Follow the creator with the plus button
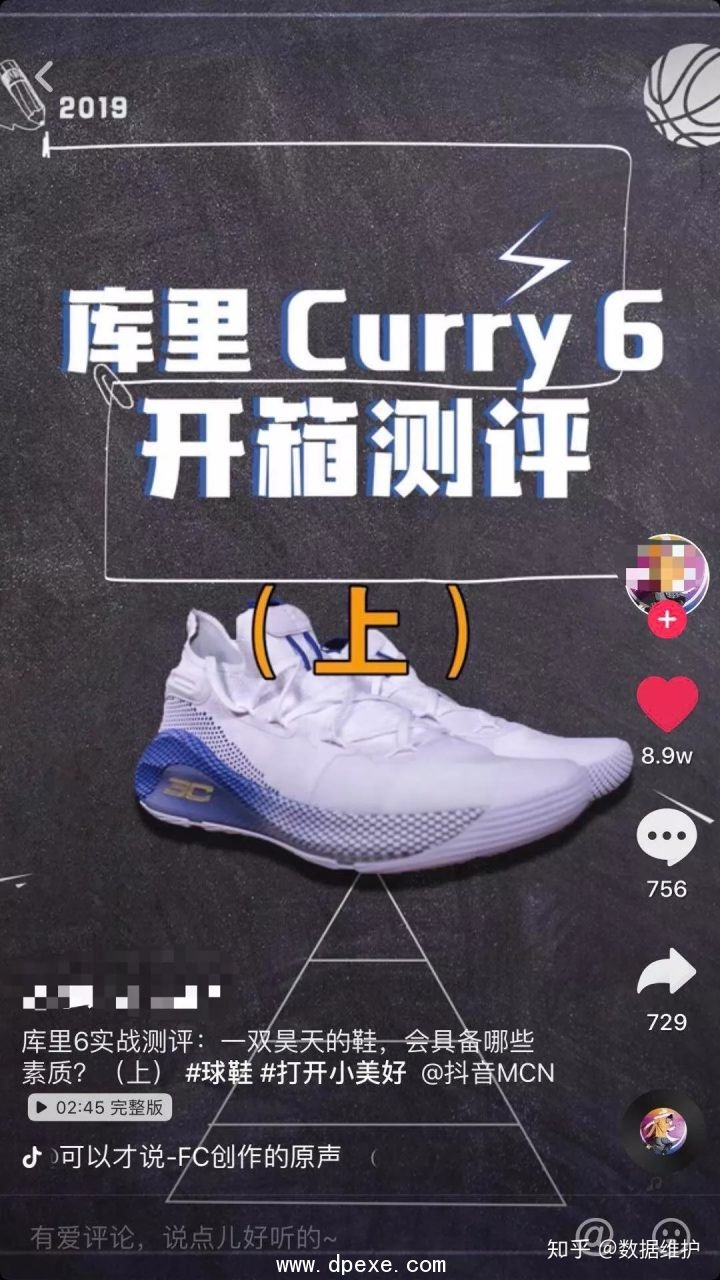Viewport: 720px width, 1280px height. tap(666, 621)
